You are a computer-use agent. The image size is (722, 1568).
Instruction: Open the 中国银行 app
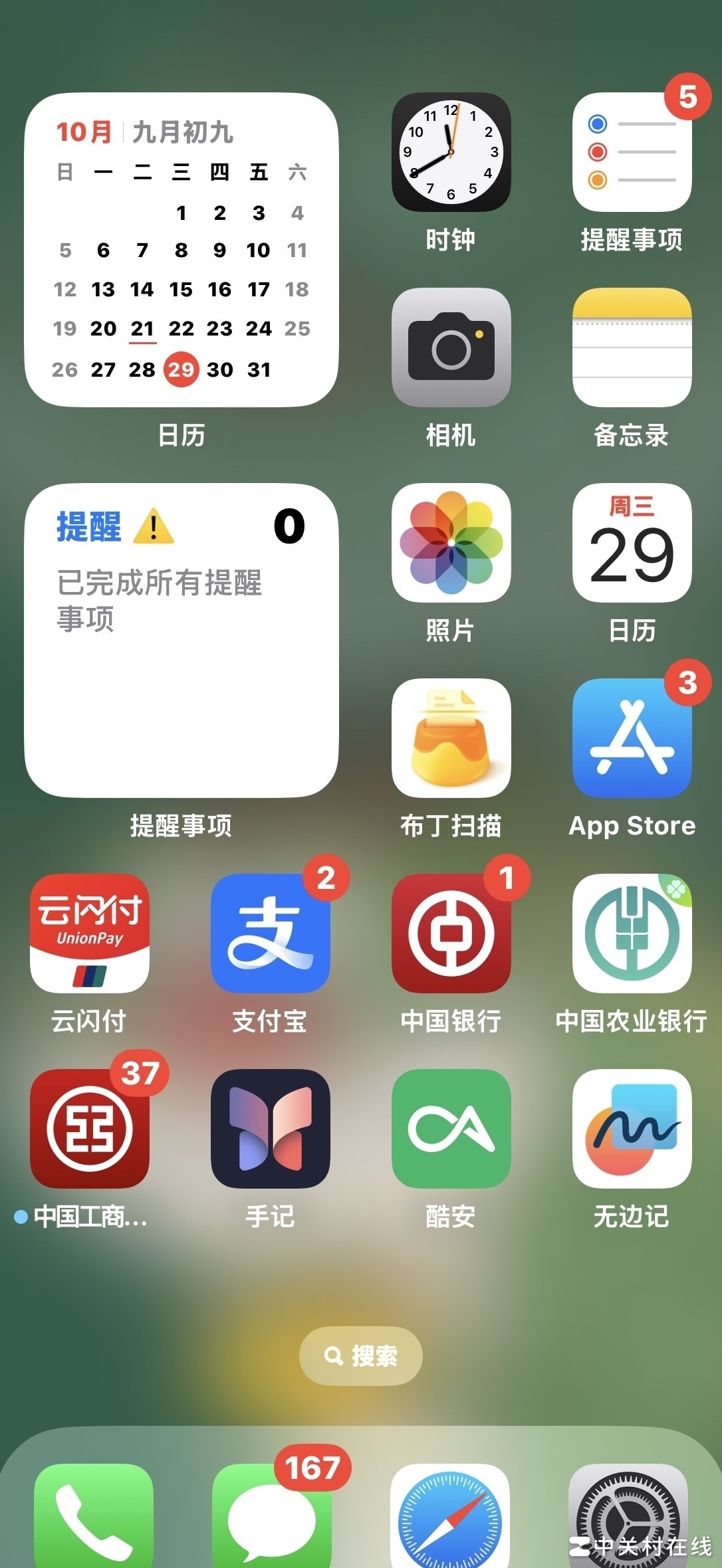coord(451,933)
